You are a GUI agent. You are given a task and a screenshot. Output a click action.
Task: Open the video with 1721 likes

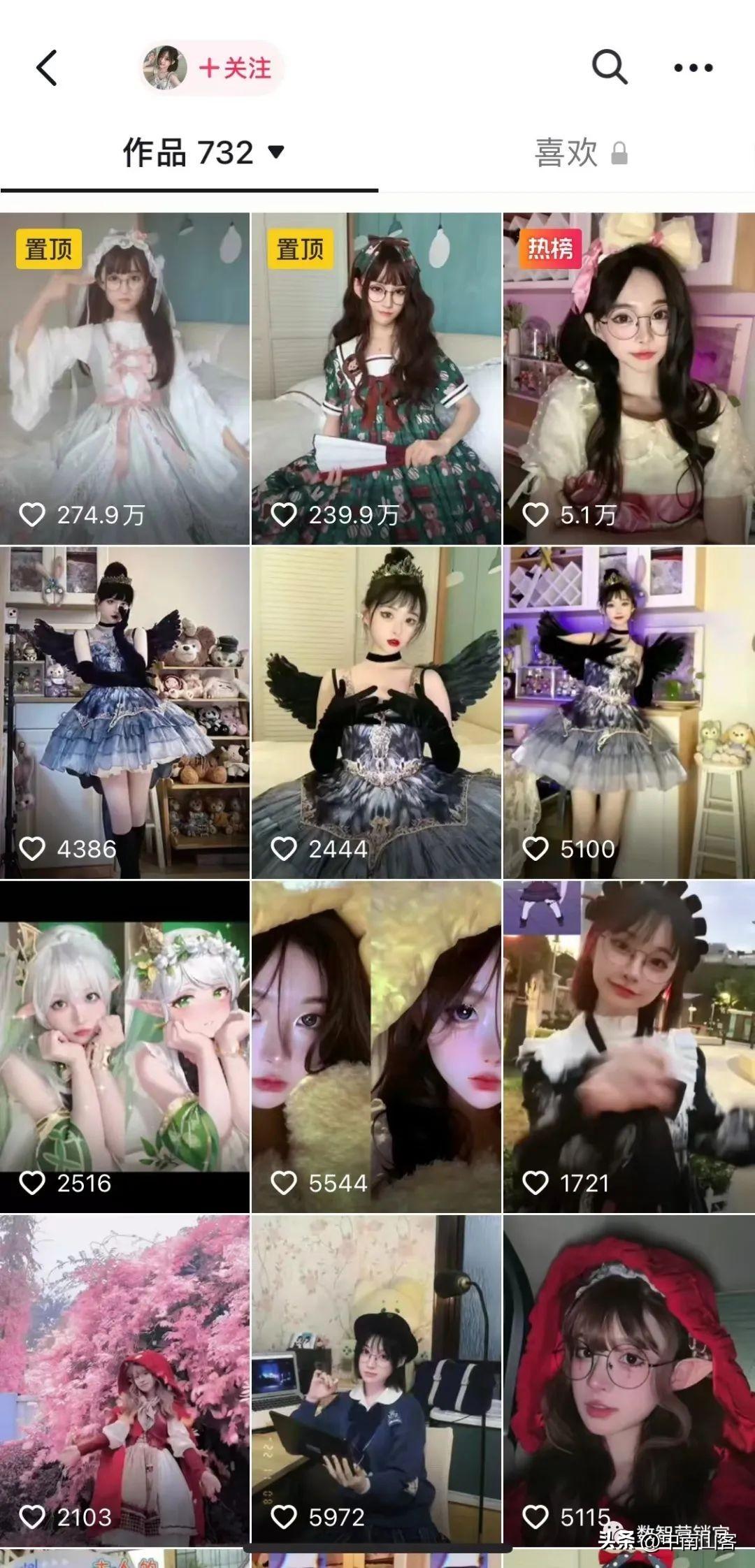point(628,1046)
